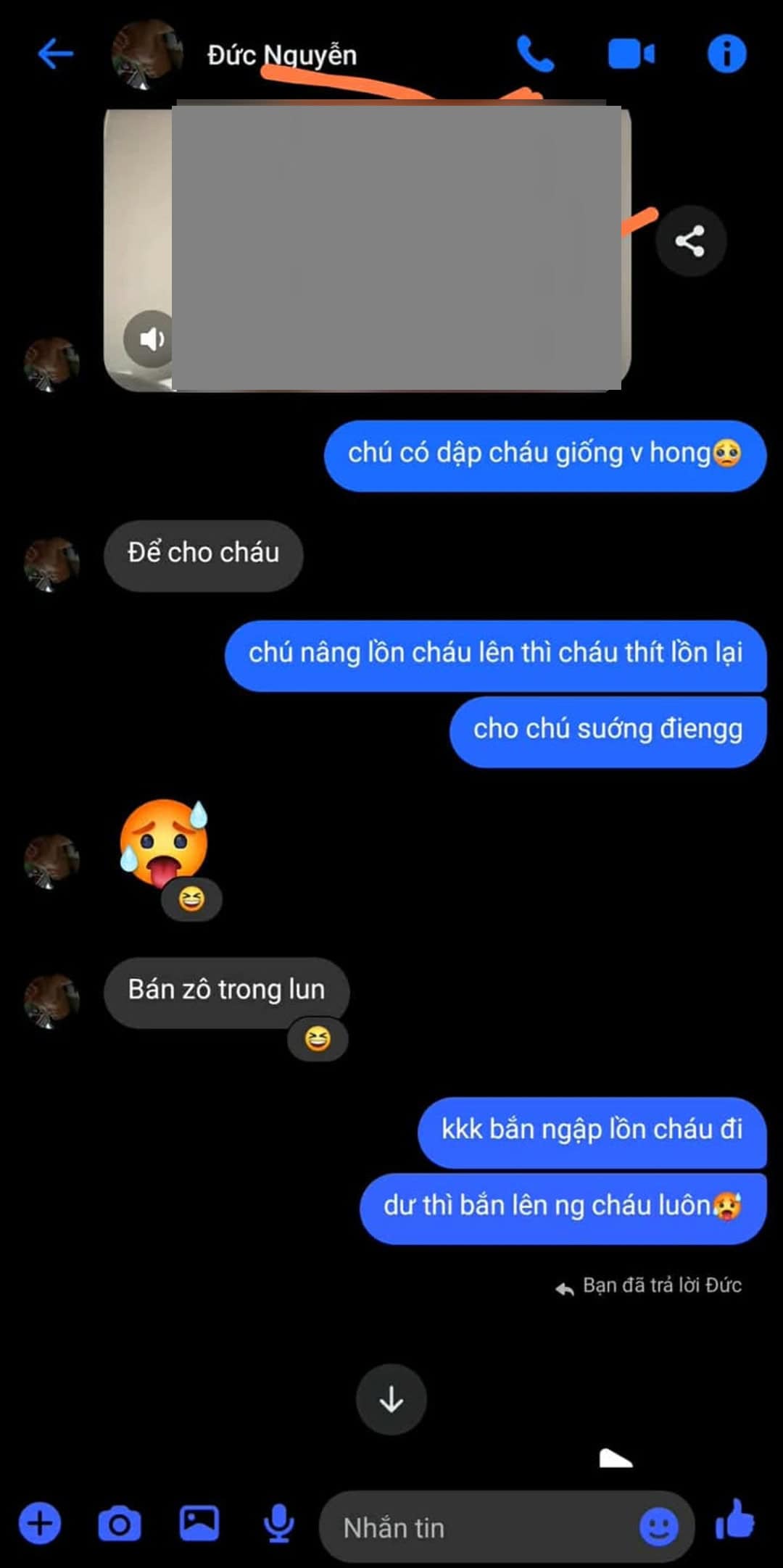Screen dimensions: 783x1568
Task: Start a voice call with Đức Nguyễn
Action: [x=535, y=54]
